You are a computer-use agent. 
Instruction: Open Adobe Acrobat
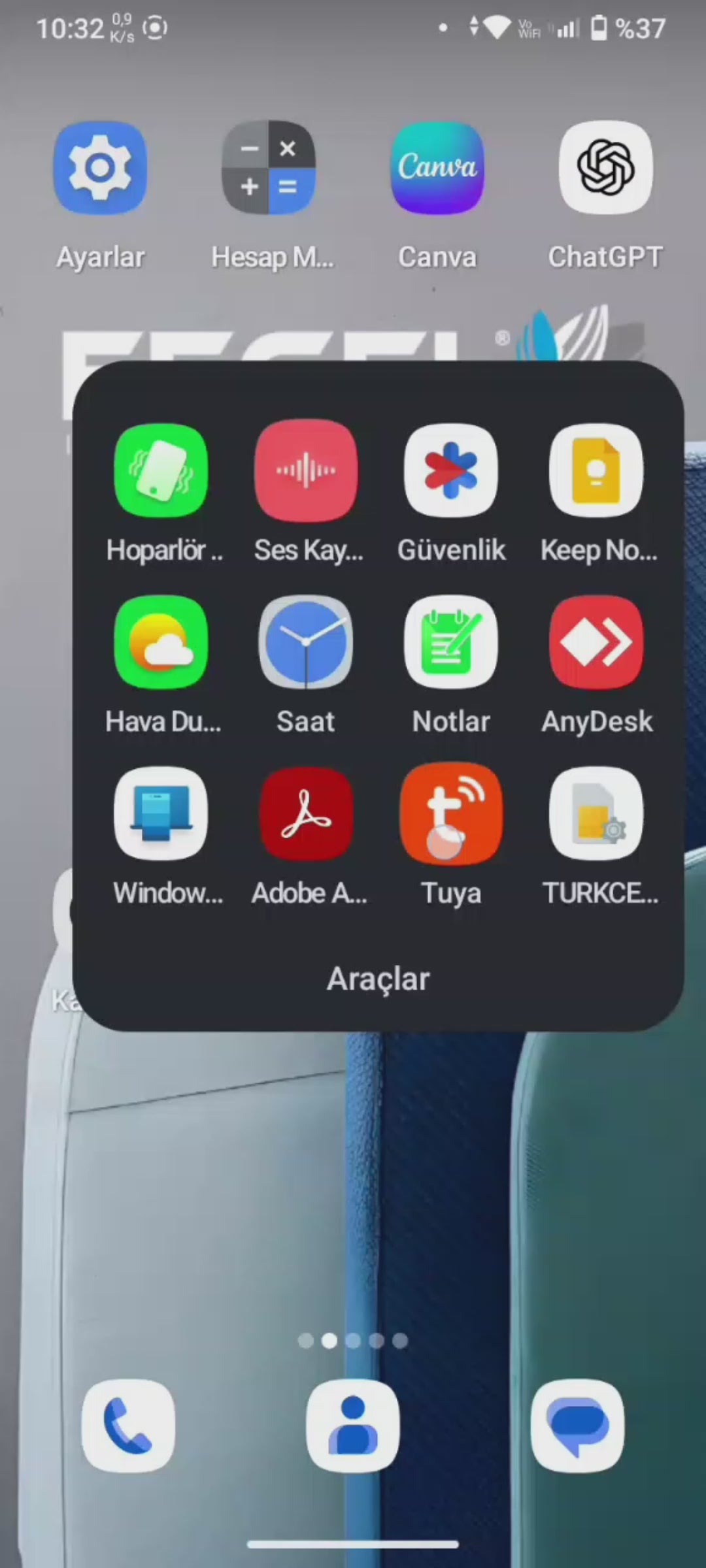tap(306, 813)
